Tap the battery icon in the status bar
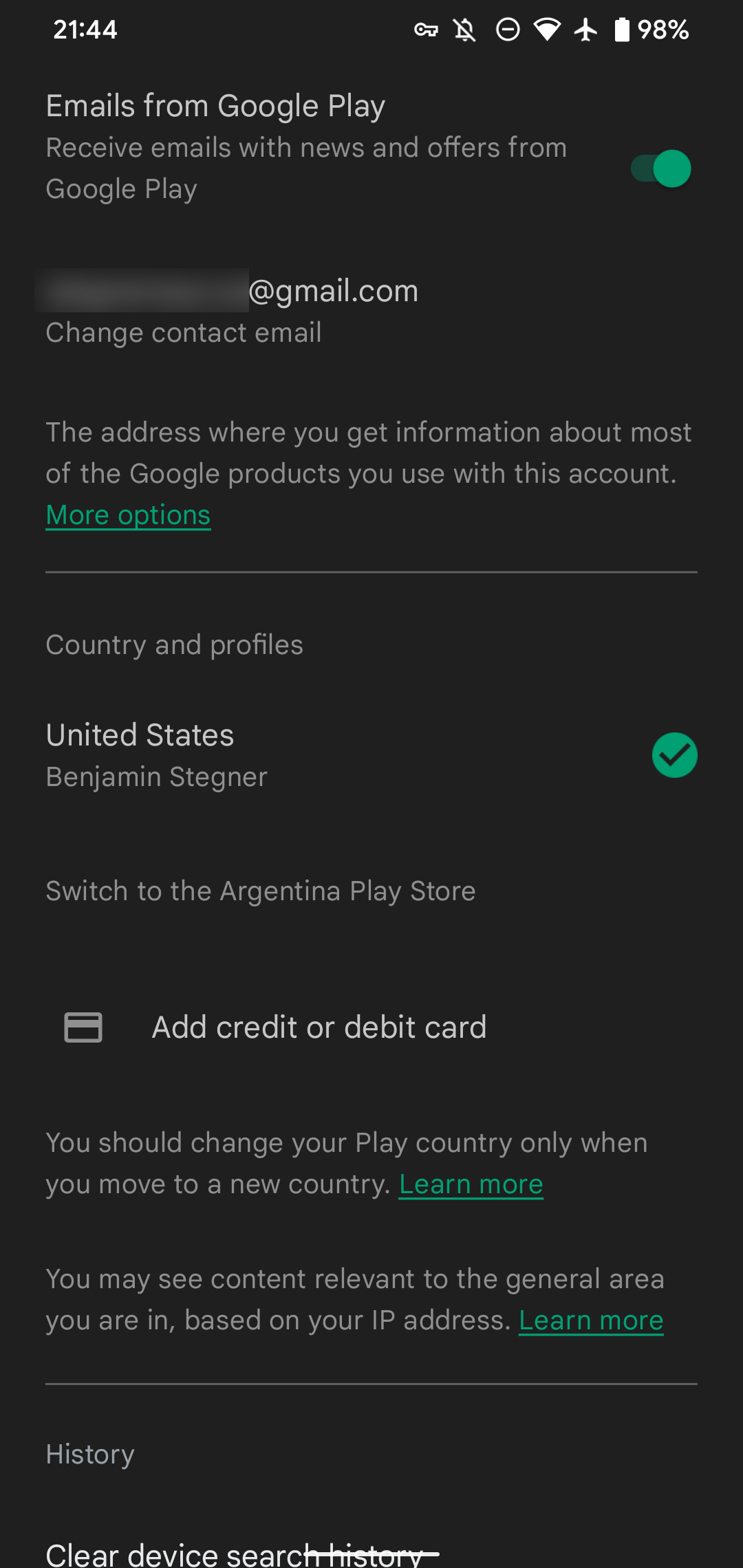Screen dimensions: 743x1568 [x=621, y=29]
